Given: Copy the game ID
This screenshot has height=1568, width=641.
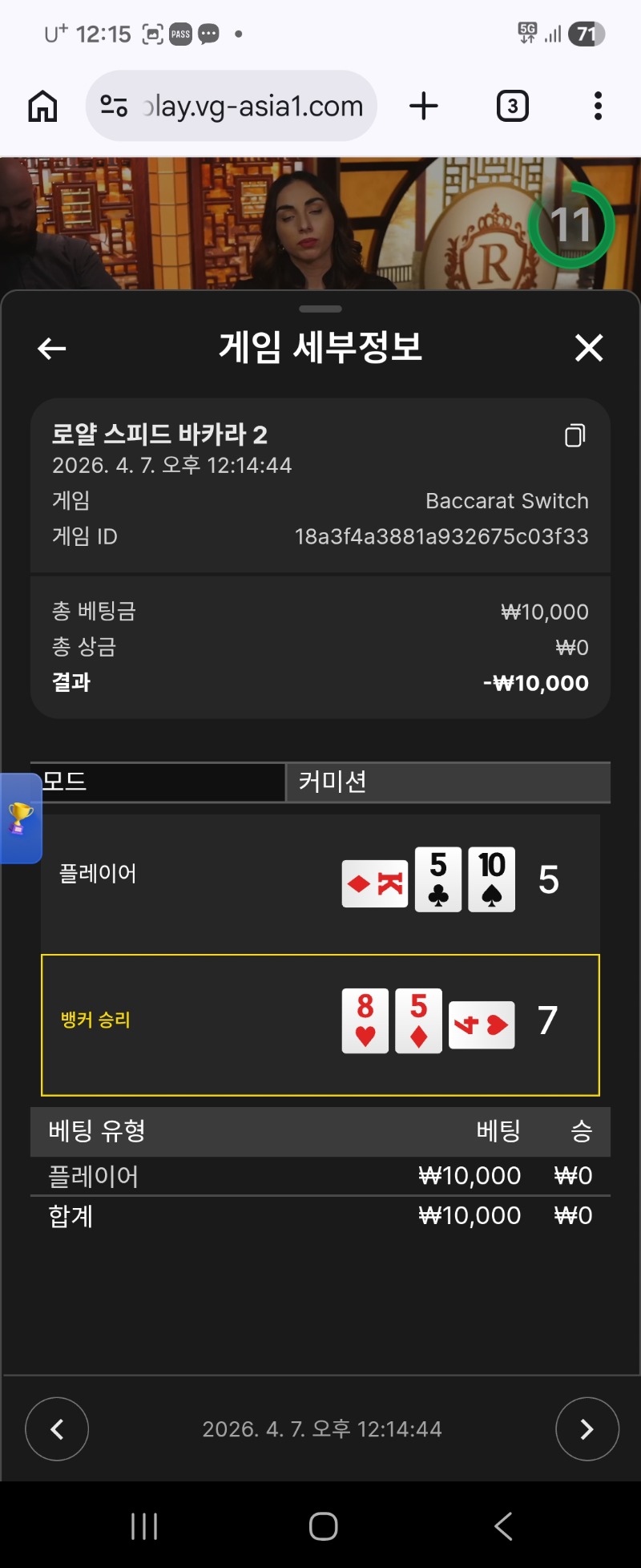Looking at the screenshot, I should coord(574,435).
